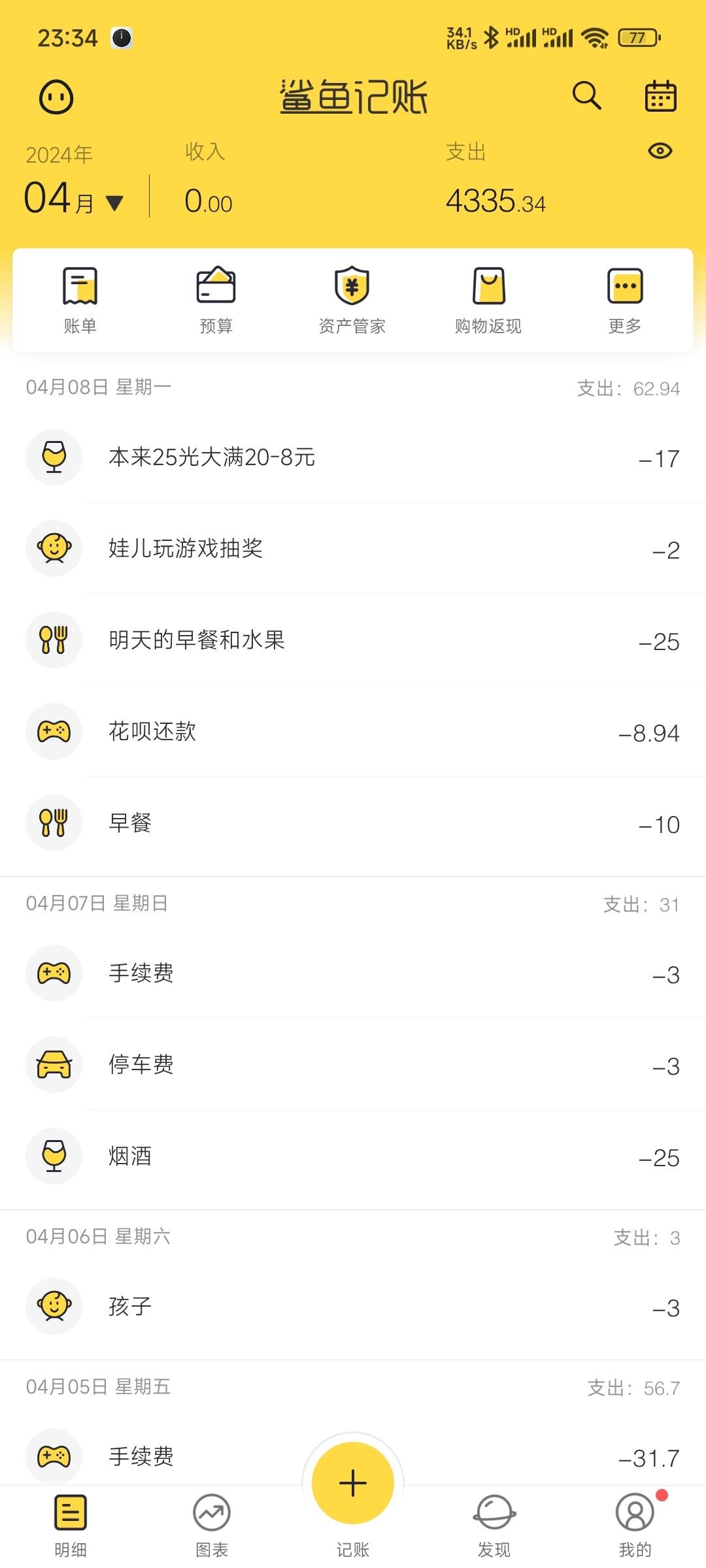Open 更多 shortcut
Image resolution: width=706 pixels, height=1568 pixels.
[x=625, y=301]
